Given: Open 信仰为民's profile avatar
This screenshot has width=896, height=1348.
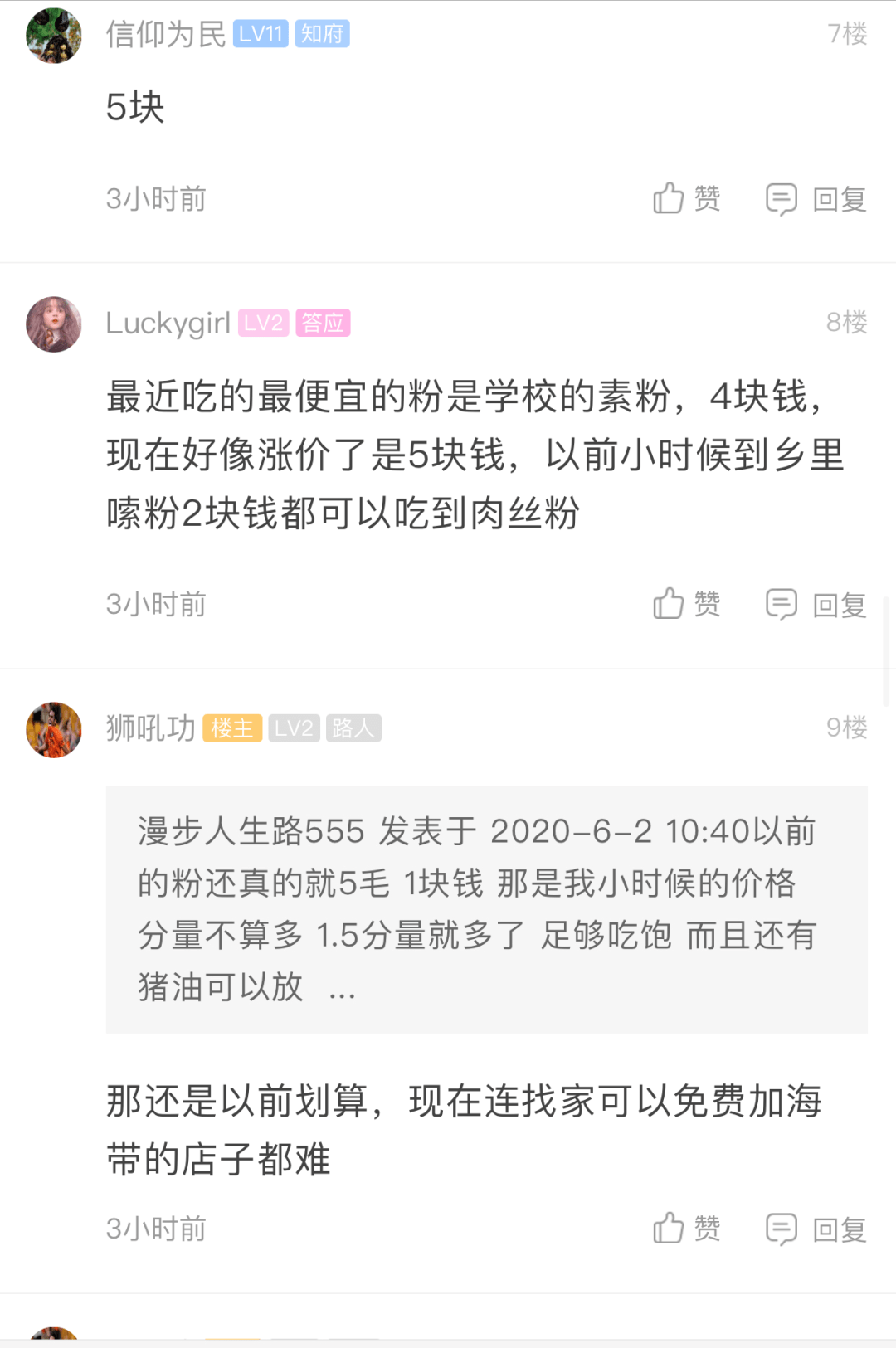Looking at the screenshot, I should click(54, 36).
